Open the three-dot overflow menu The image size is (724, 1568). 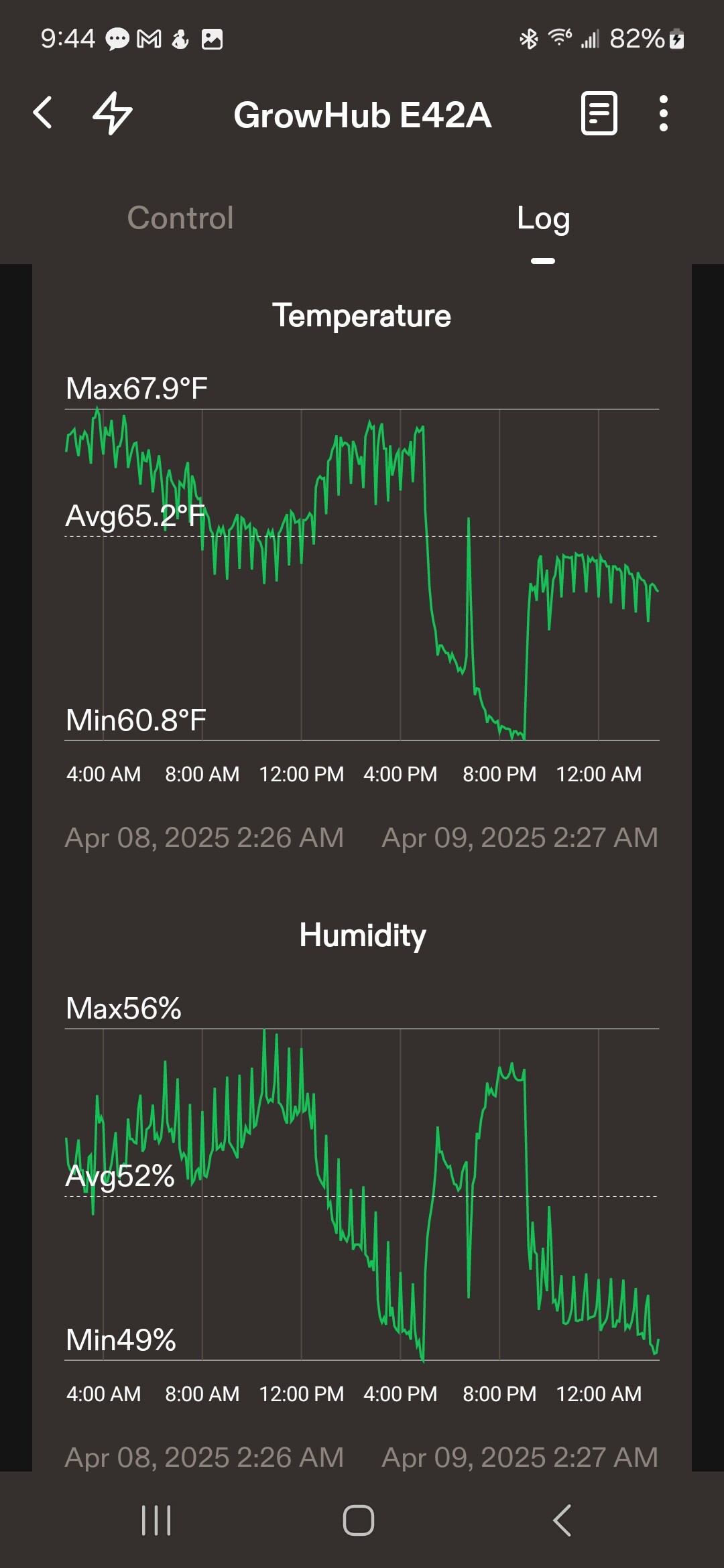[663, 113]
